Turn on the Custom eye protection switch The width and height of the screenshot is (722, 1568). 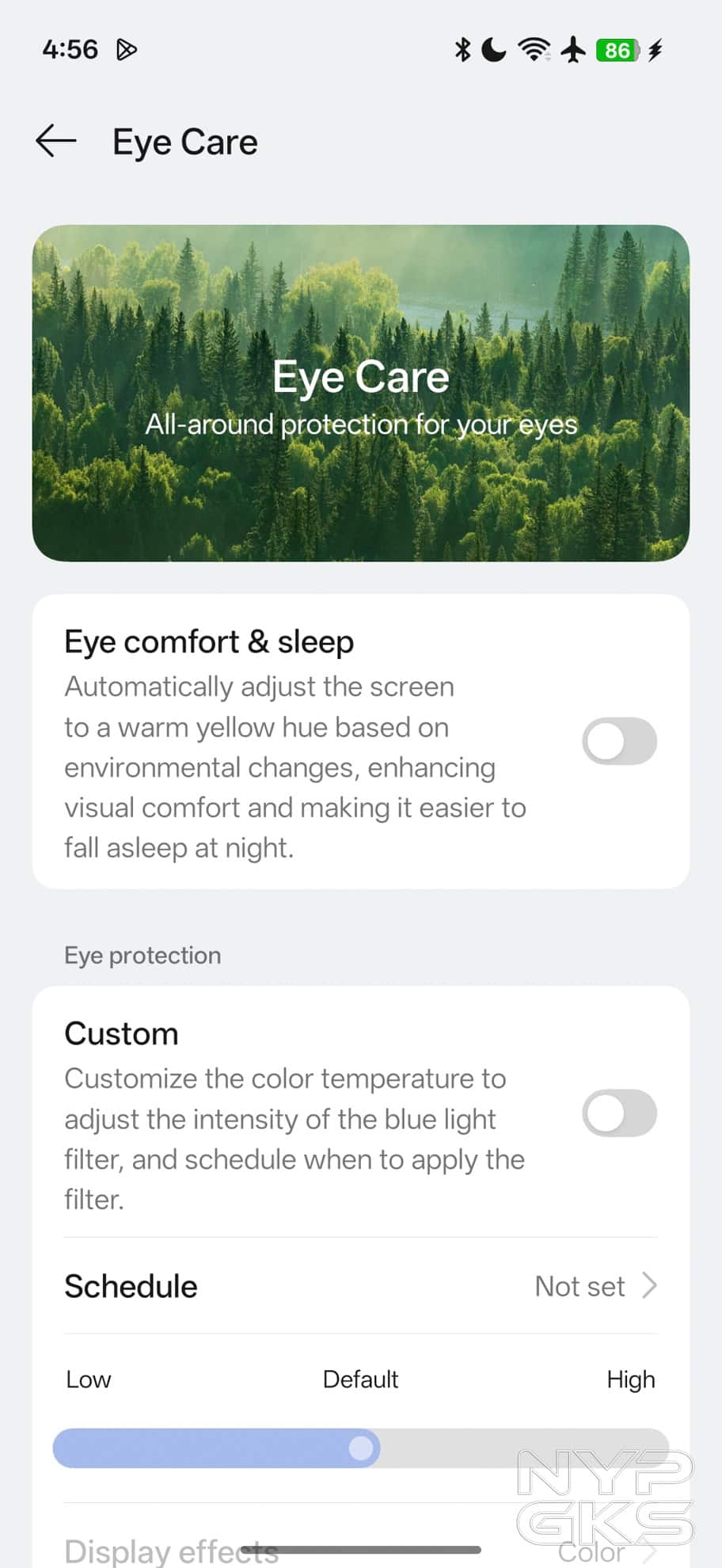tap(619, 1113)
